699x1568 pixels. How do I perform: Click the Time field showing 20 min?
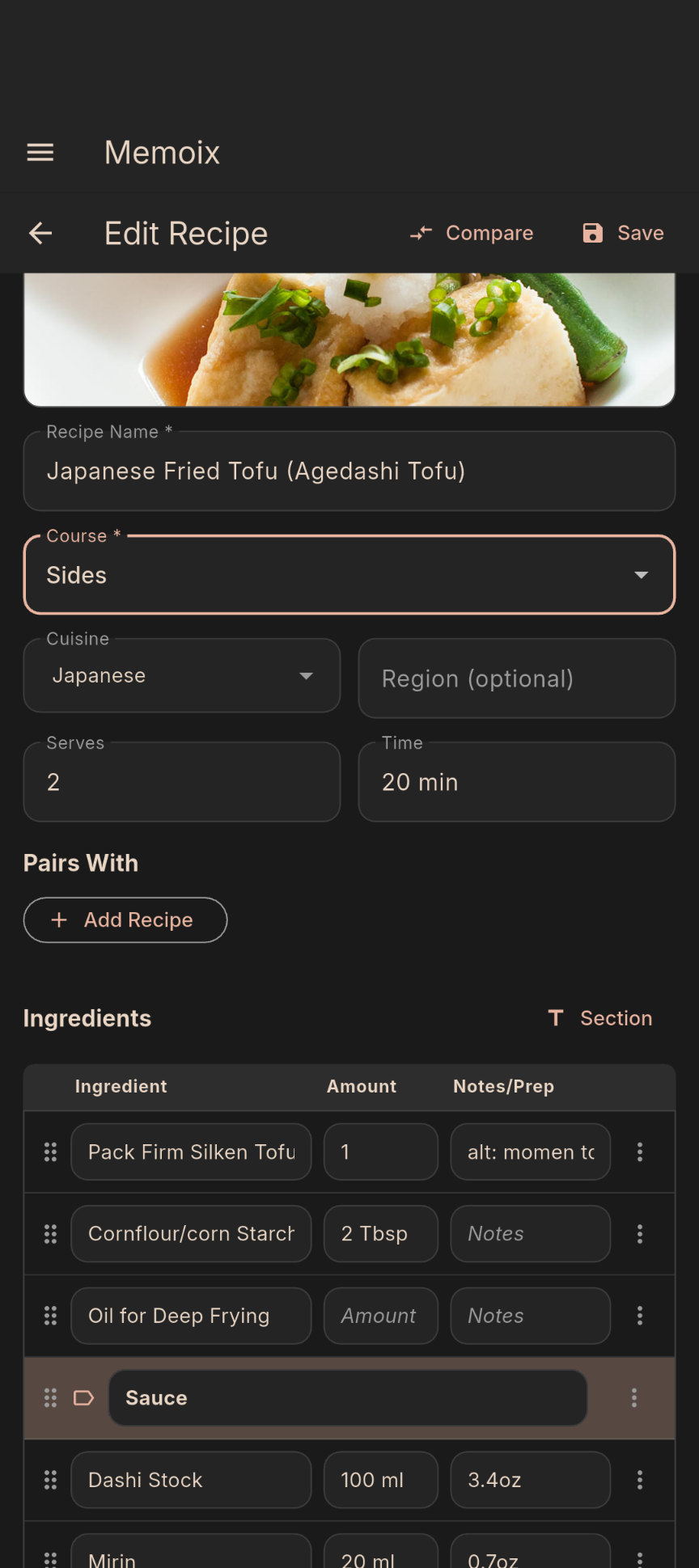515,781
